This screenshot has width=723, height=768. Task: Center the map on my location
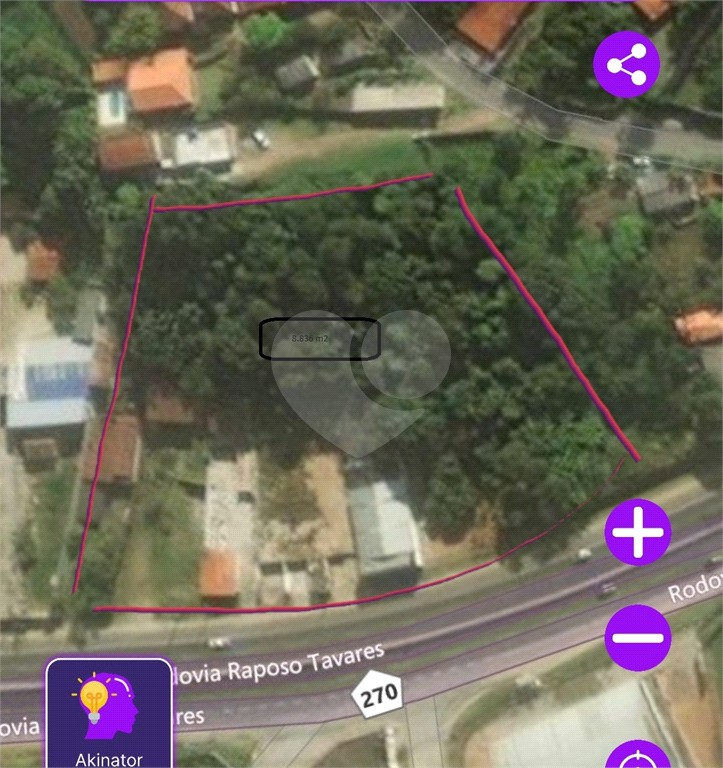[x=637, y=757]
